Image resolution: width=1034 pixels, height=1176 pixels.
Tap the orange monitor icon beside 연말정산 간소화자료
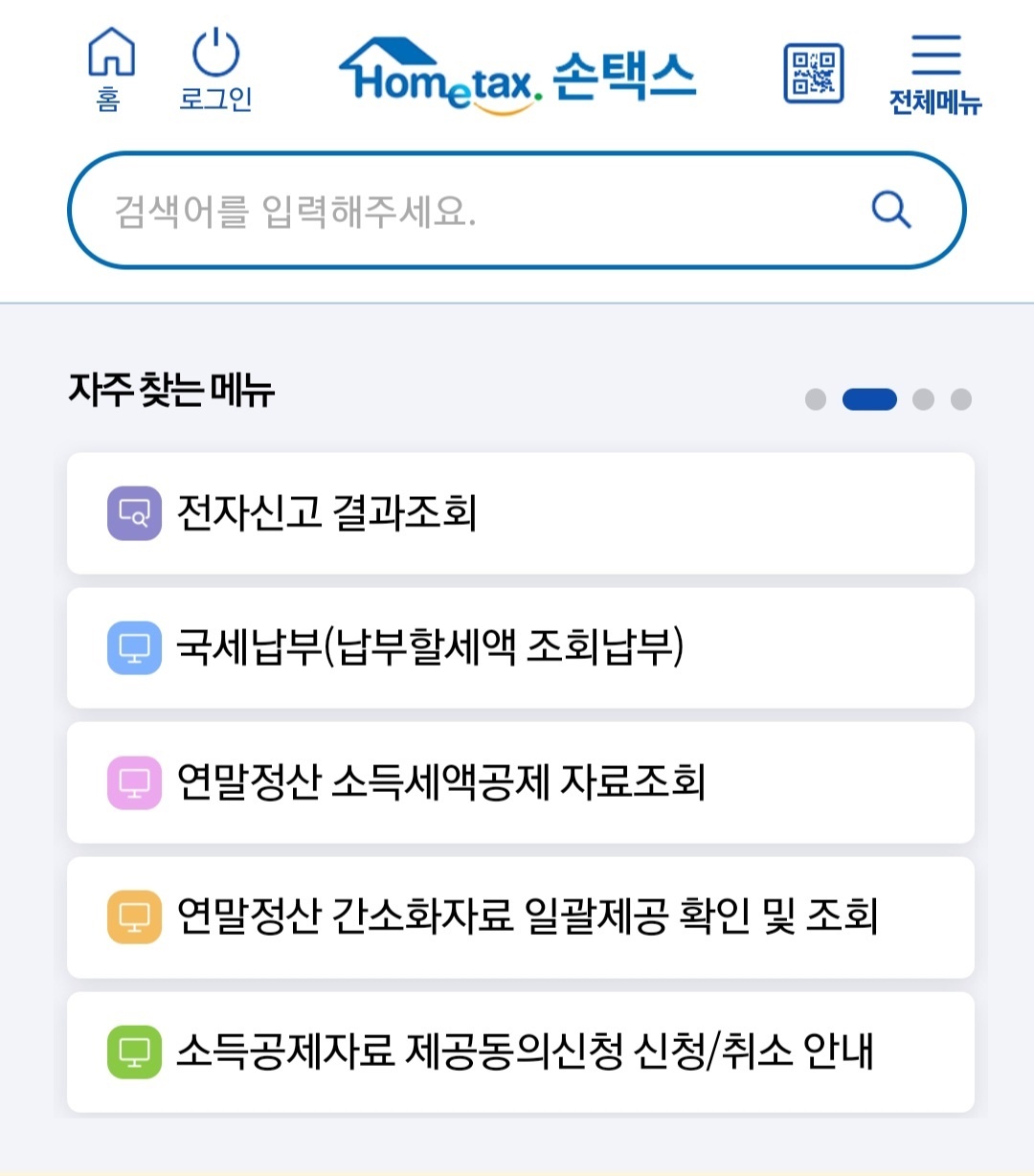[134, 916]
